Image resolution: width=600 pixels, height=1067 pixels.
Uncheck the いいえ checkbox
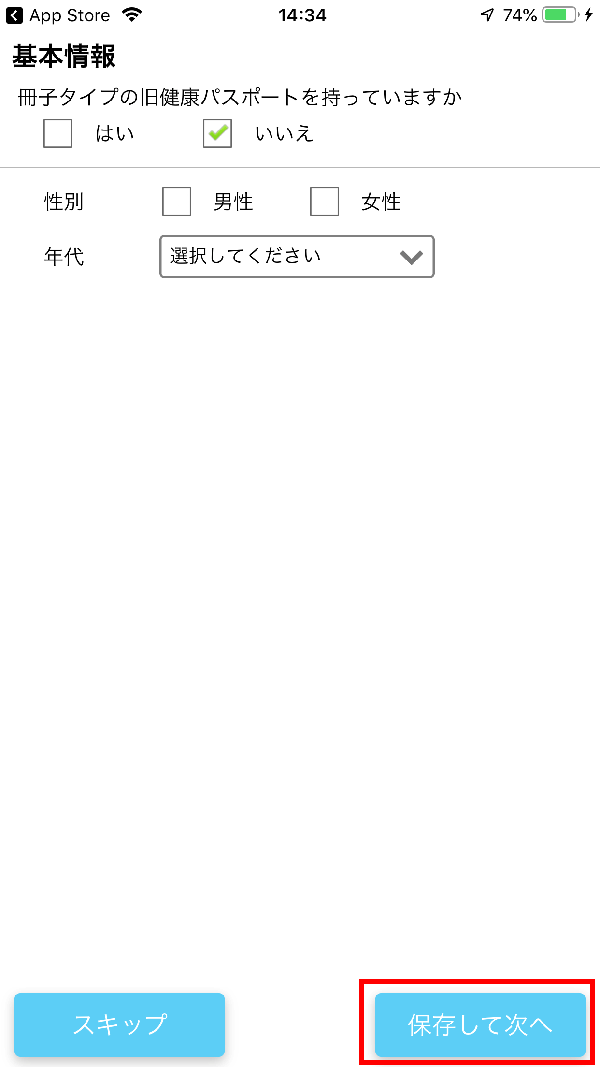218,133
